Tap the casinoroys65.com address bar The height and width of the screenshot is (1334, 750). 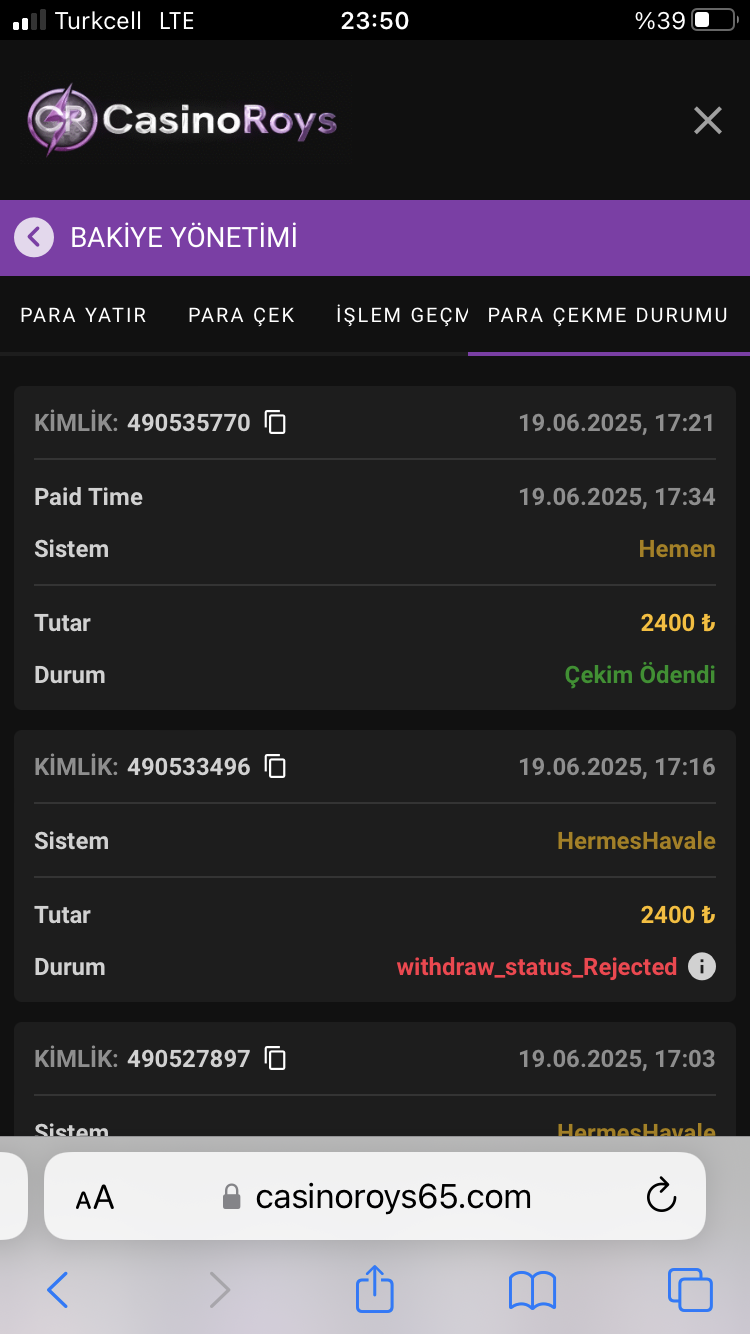pos(392,1197)
